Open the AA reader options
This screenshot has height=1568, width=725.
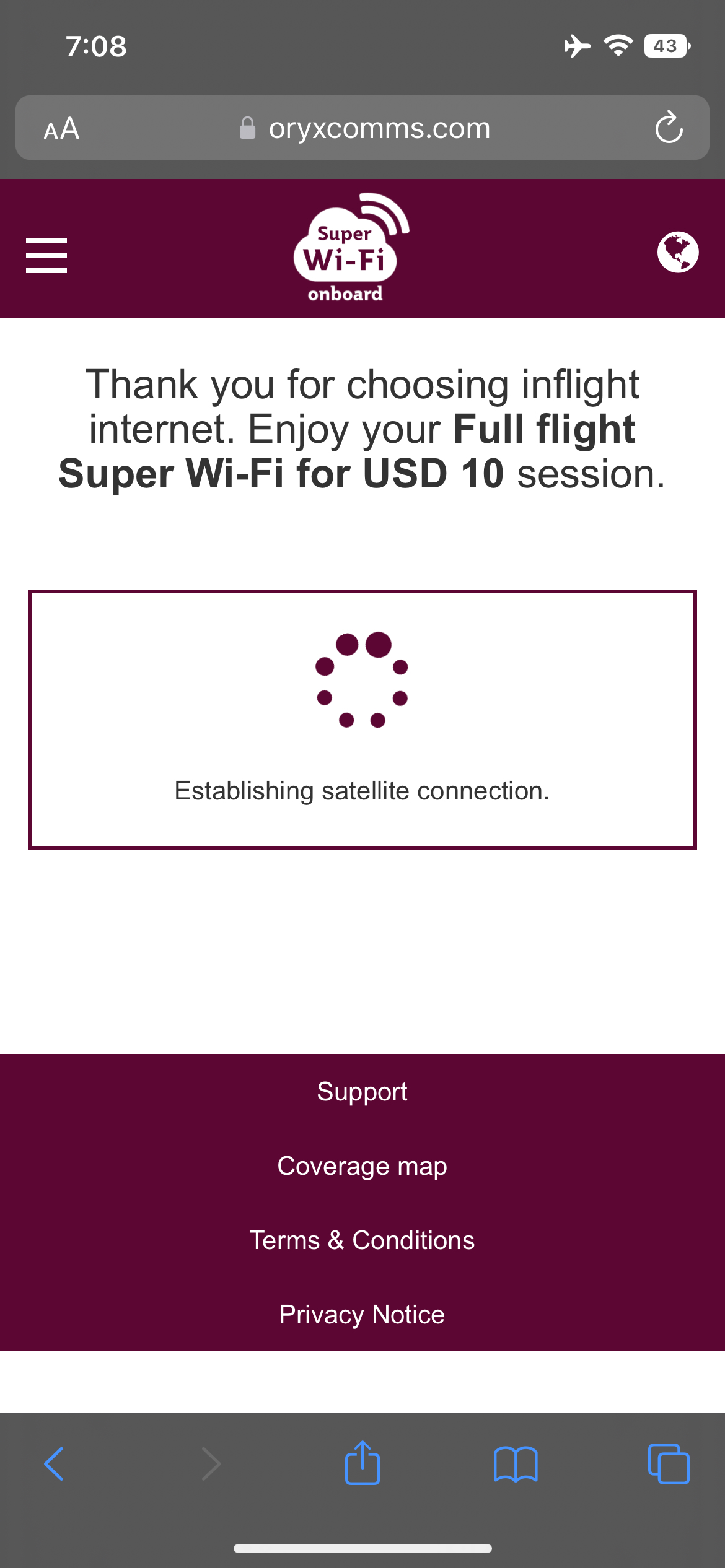click(x=61, y=129)
